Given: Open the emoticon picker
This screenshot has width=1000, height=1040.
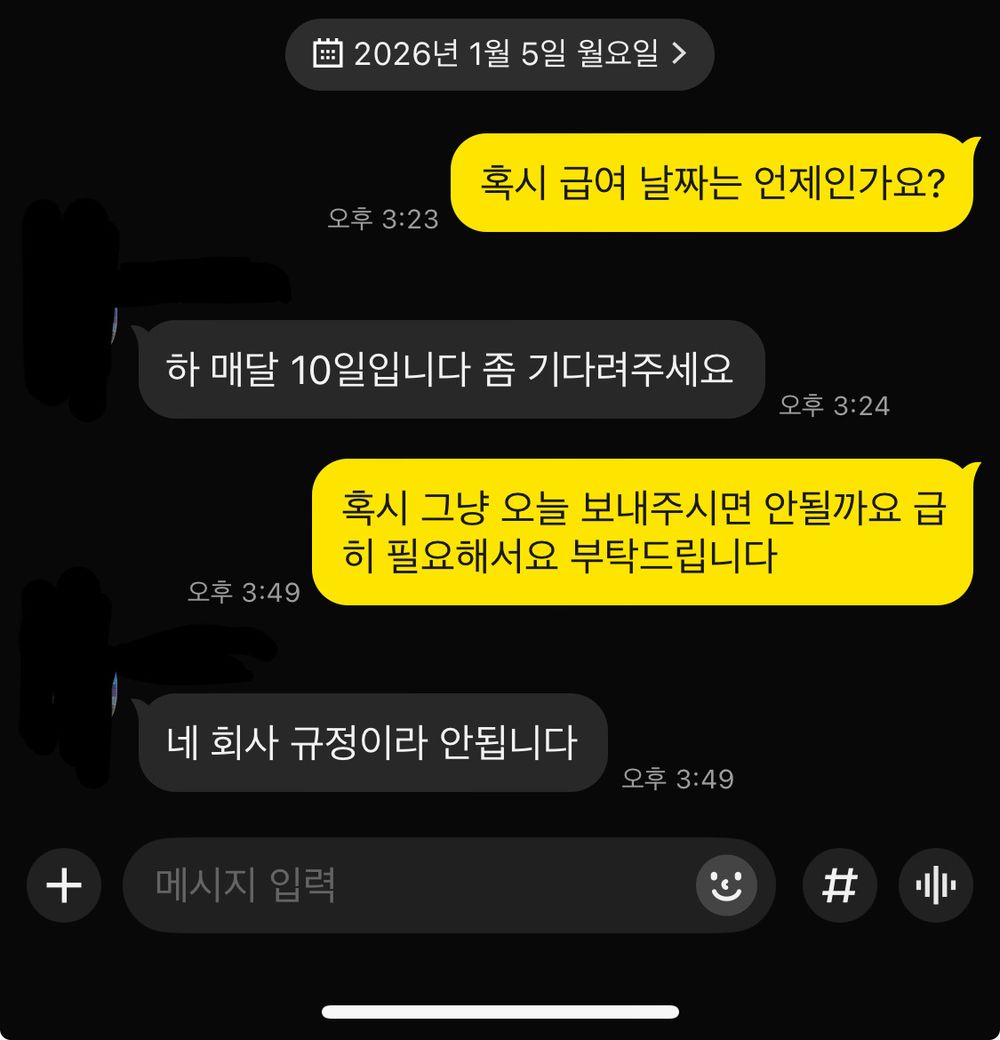Looking at the screenshot, I should 726,885.
